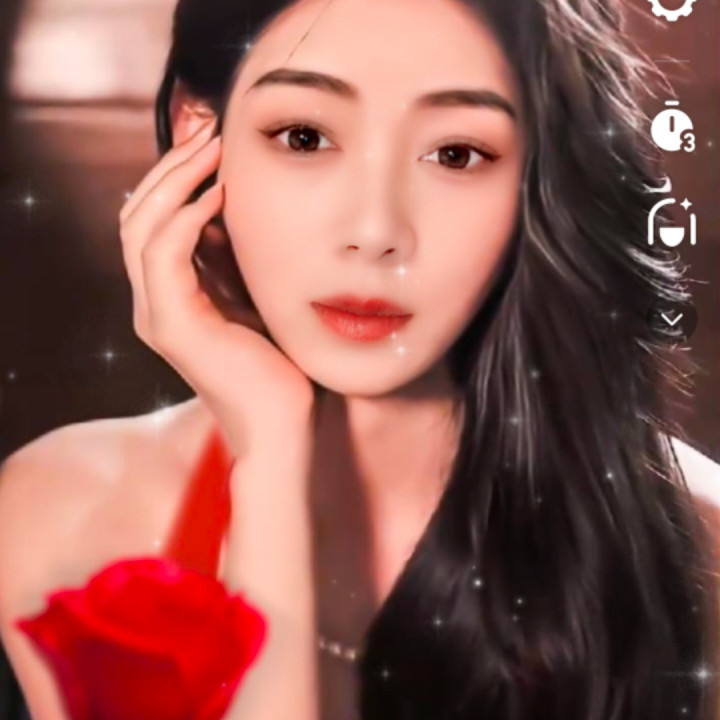
Task: Open the camera settings gear
Action: tap(672, 6)
